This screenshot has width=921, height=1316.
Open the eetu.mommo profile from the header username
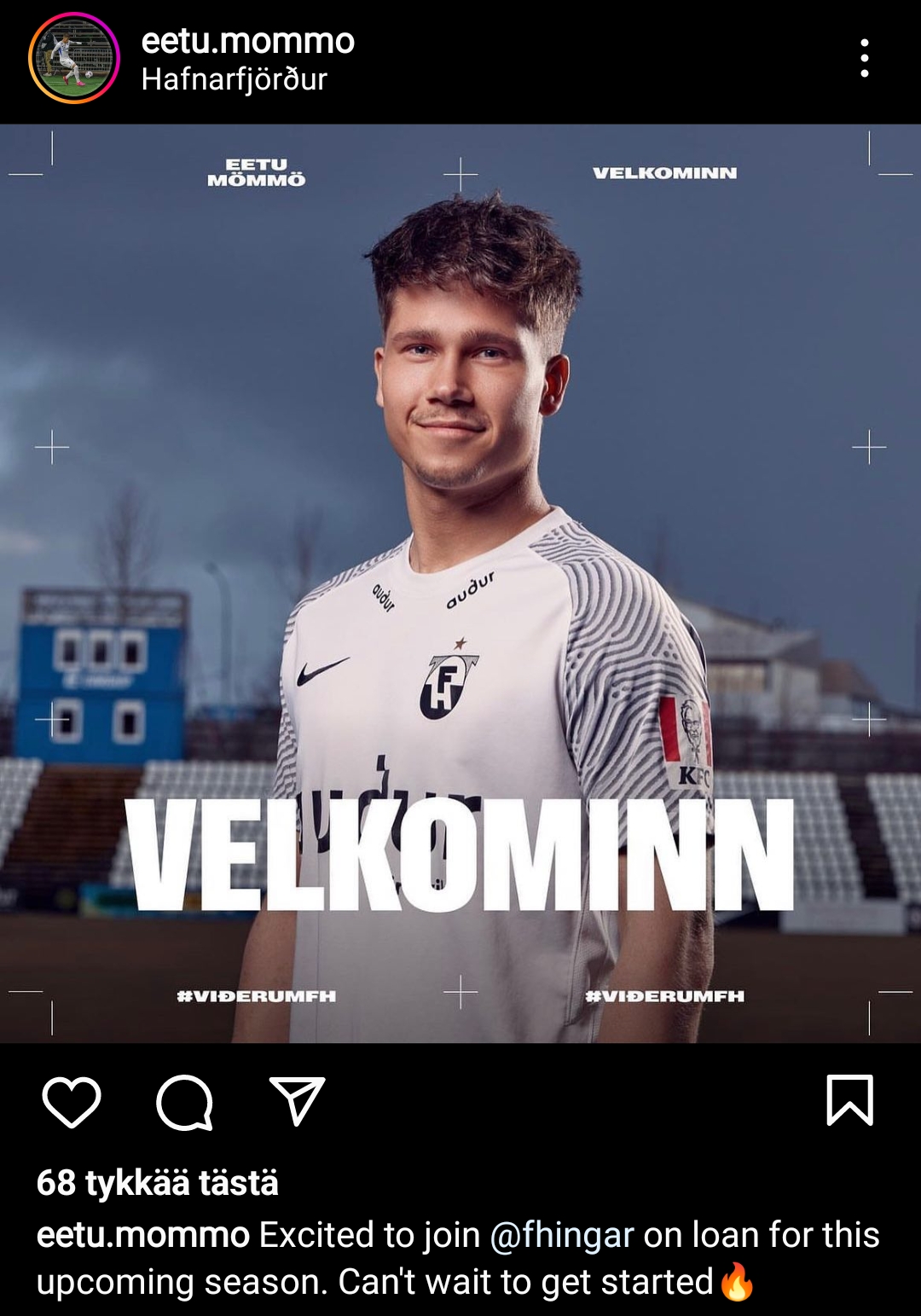click(247, 41)
